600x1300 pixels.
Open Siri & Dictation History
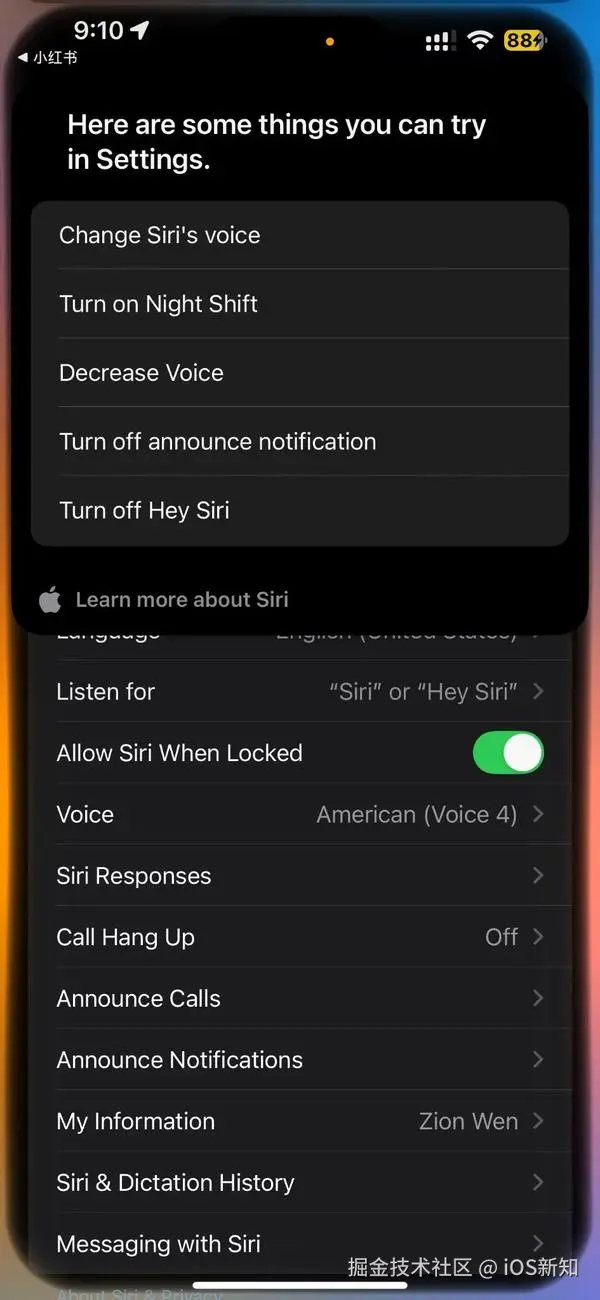[x=300, y=1183]
